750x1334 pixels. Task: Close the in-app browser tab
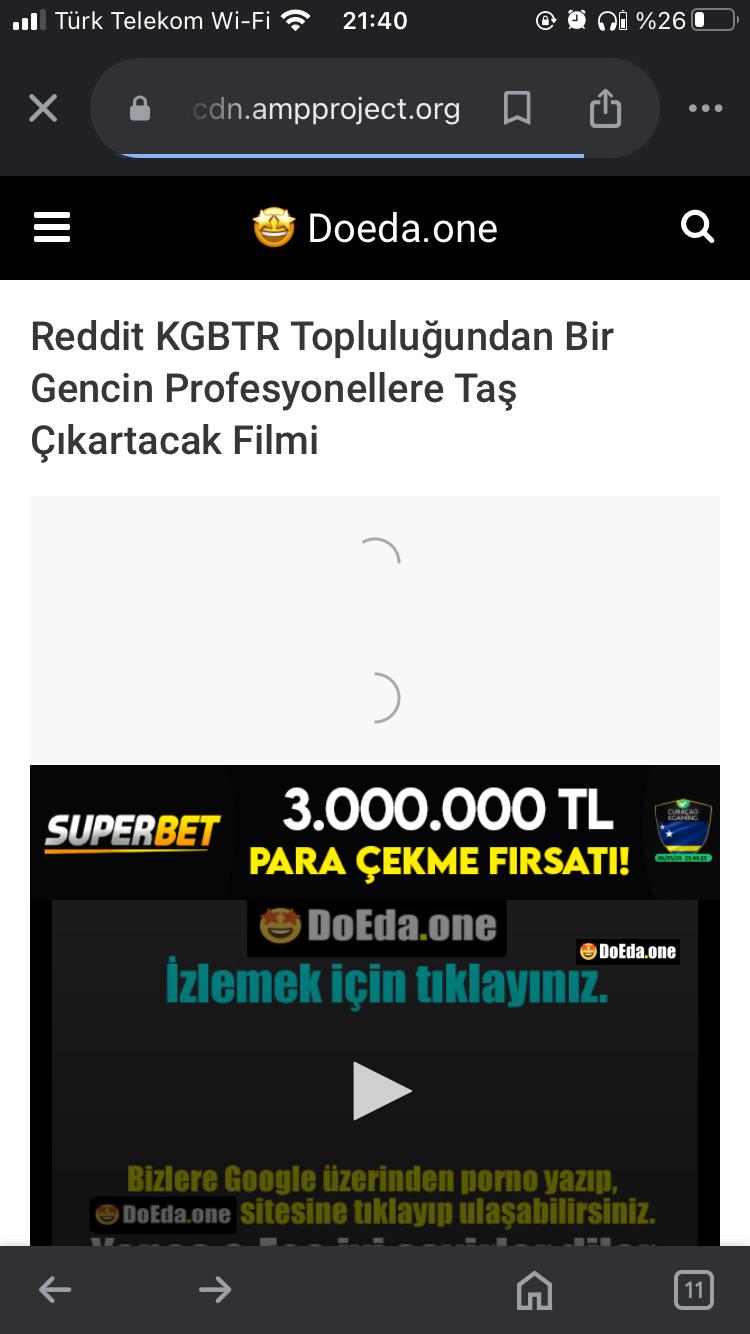tap(43, 108)
